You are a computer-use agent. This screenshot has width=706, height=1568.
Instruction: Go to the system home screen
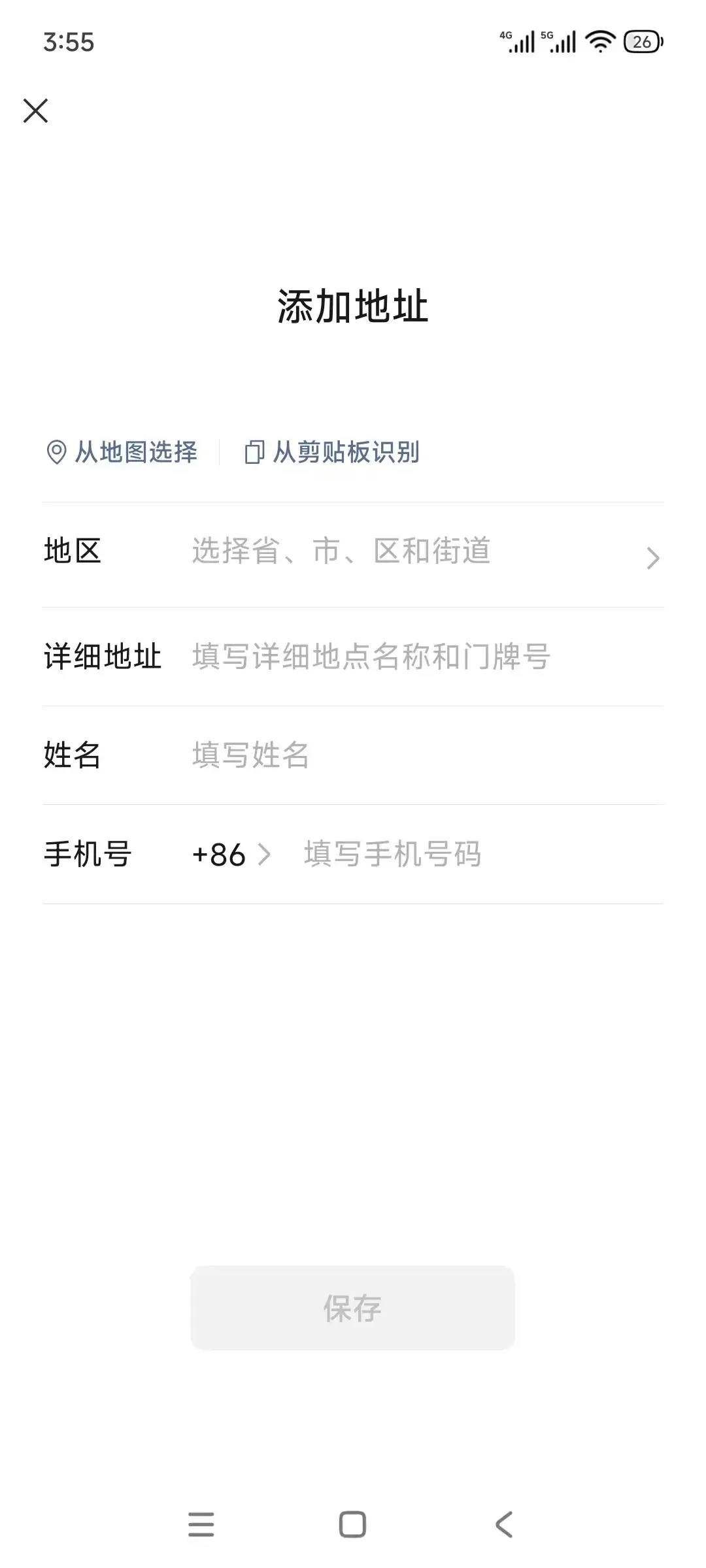tap(352, 1525)
